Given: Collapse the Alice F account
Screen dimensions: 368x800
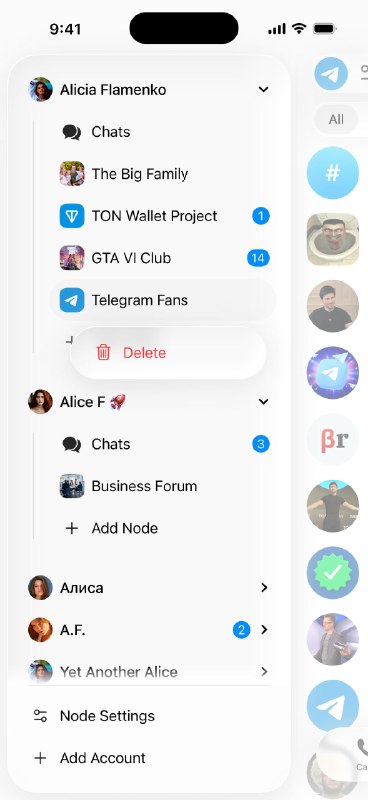Looking at the screenshot, I should 263,402.
